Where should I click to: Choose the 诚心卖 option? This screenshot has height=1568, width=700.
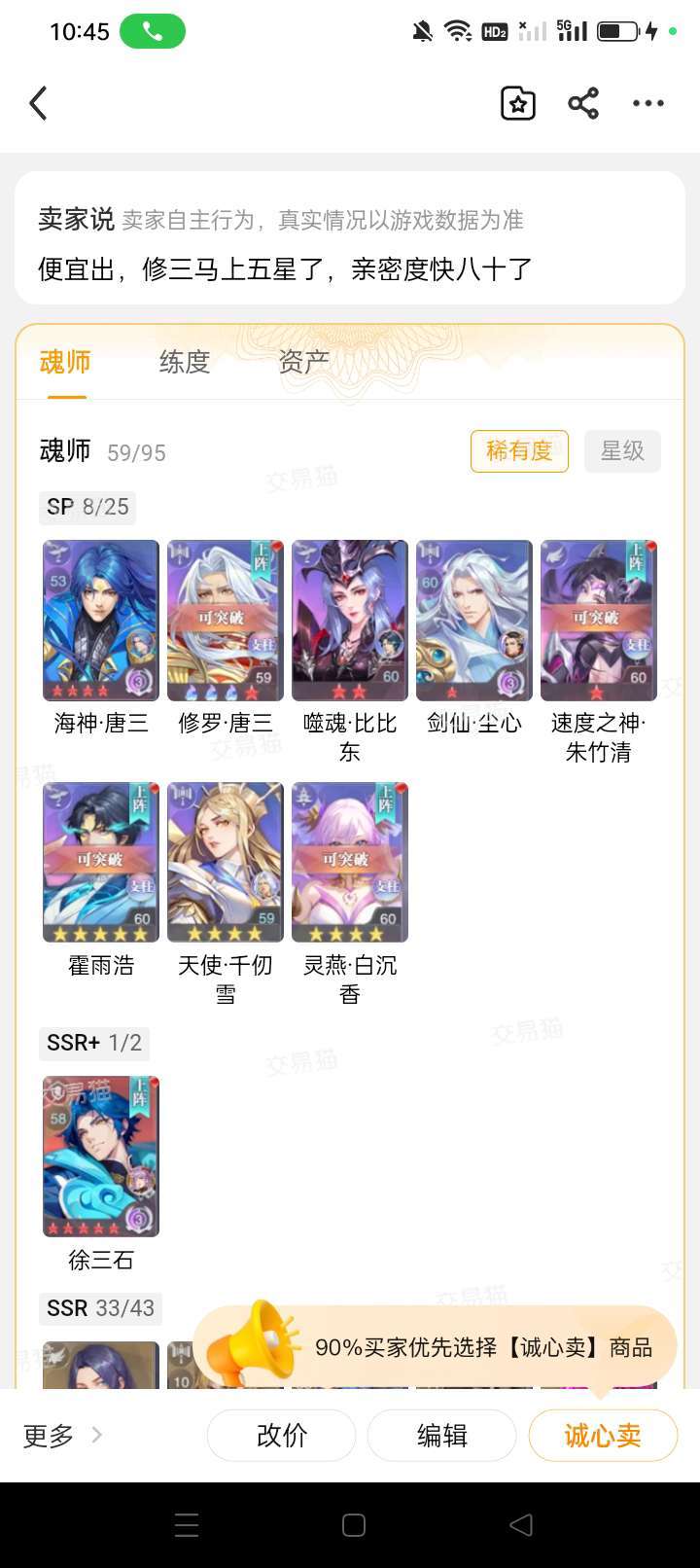pos(603,1435)
